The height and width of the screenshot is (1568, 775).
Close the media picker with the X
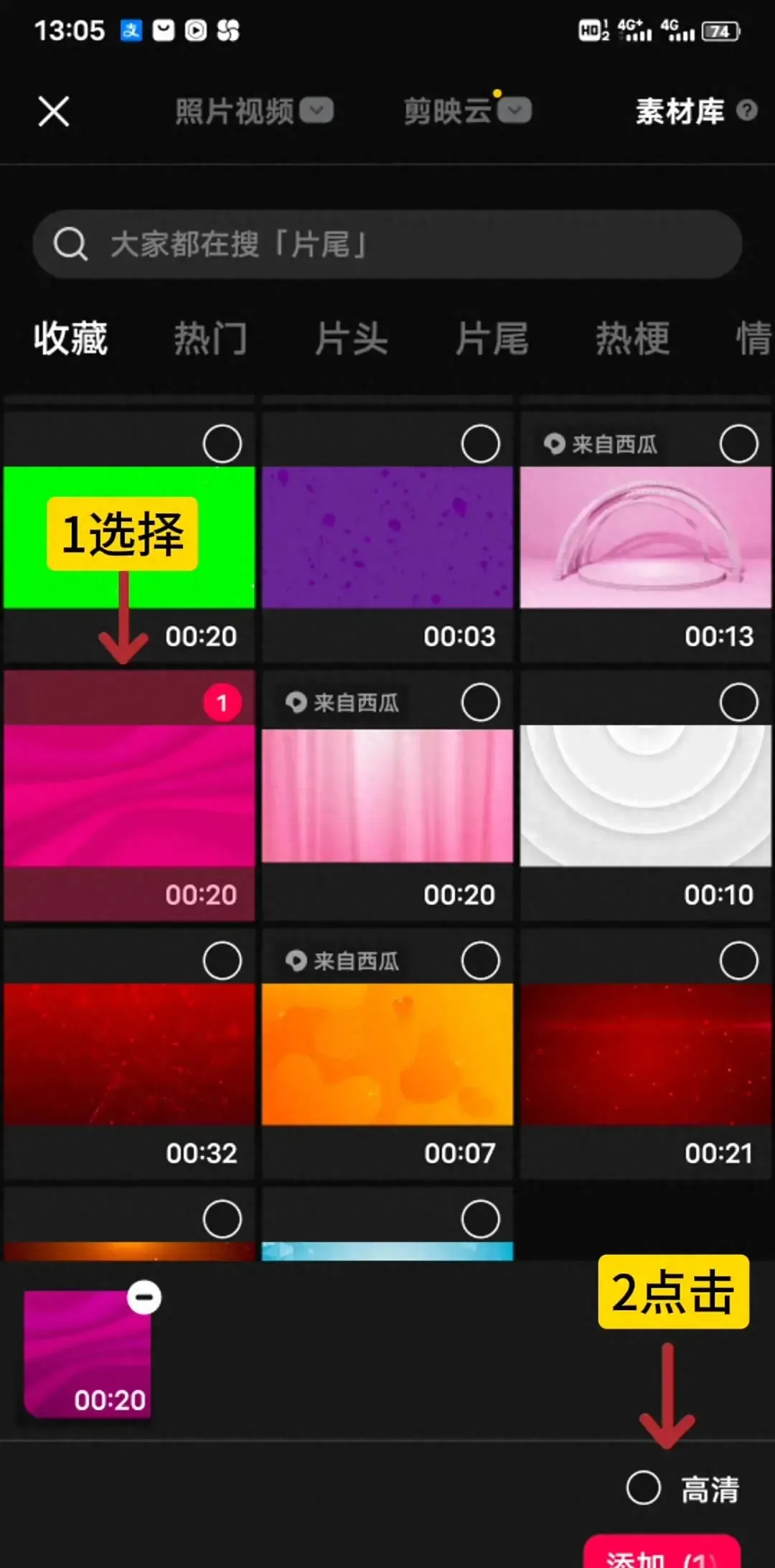[54, 111]
